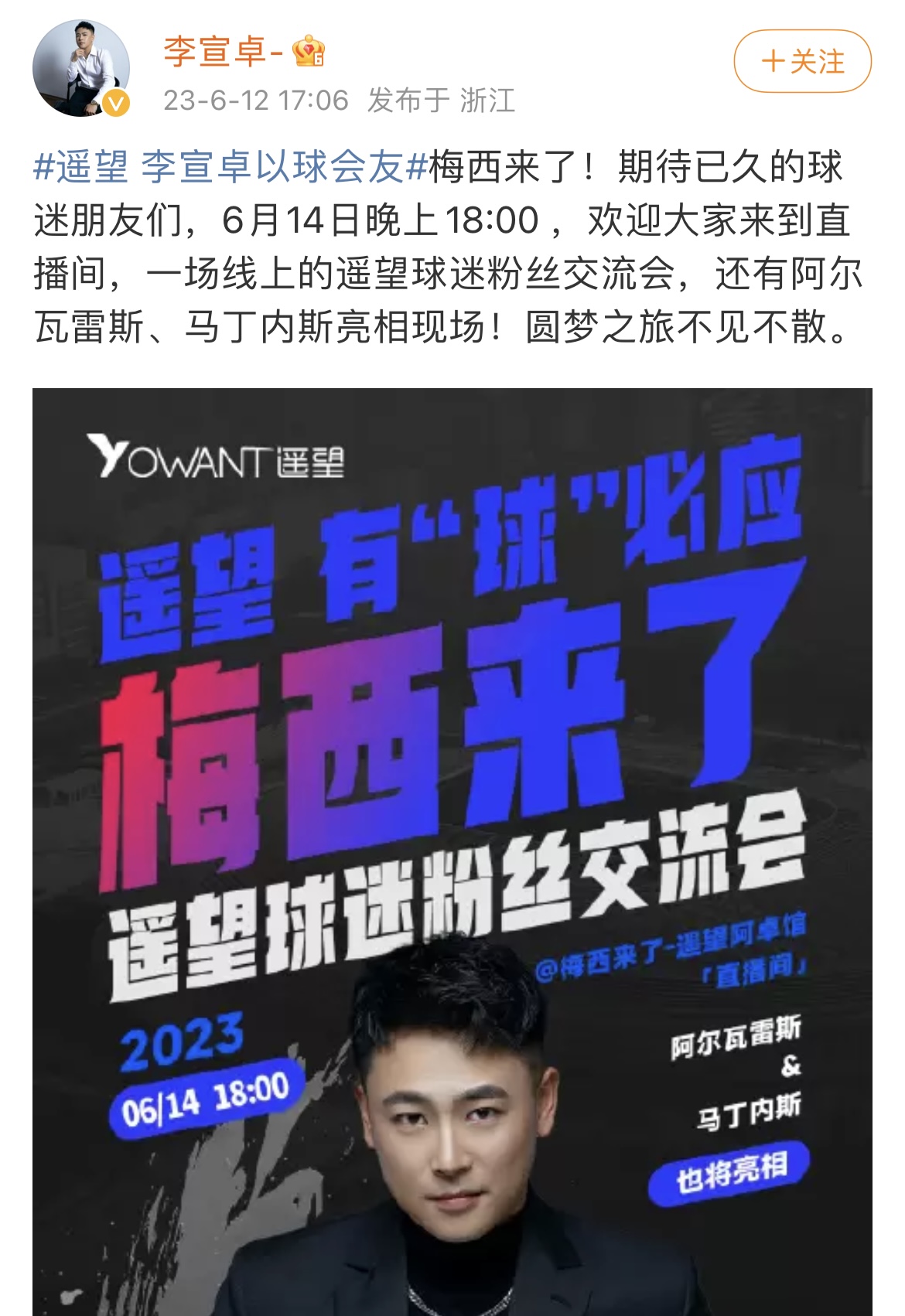Open 李宣卓's profile avatar

click(80, 69)
